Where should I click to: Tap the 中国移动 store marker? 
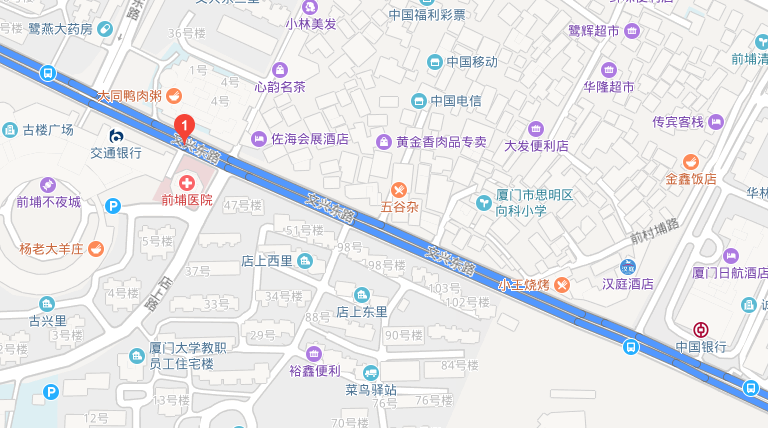click(435, 62)
